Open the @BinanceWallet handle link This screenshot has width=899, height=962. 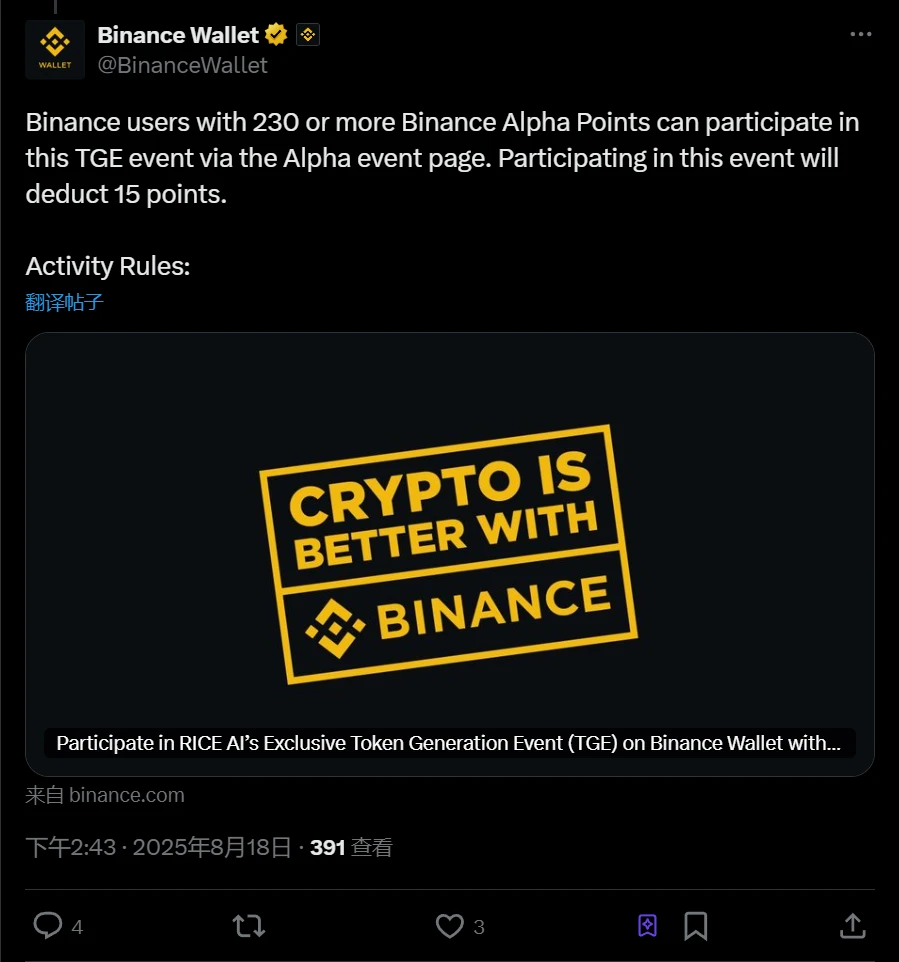[x=182, y=65]
